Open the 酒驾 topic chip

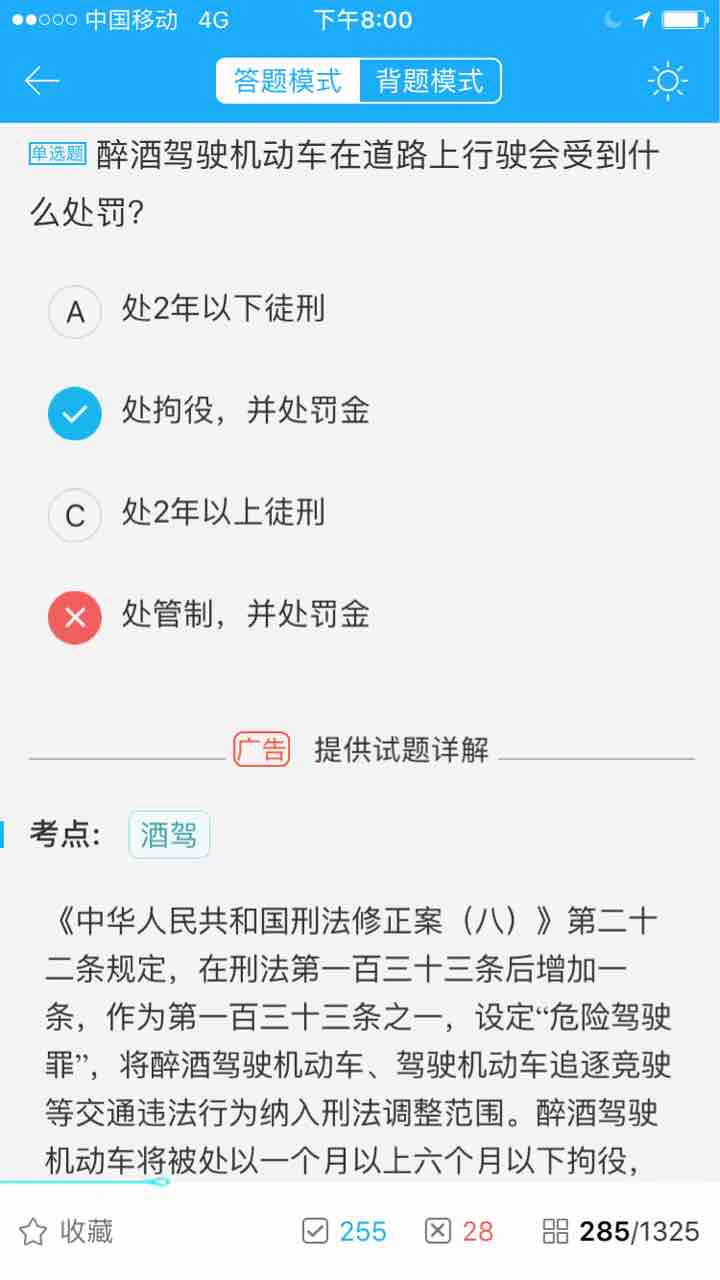[x=169, y=835]
